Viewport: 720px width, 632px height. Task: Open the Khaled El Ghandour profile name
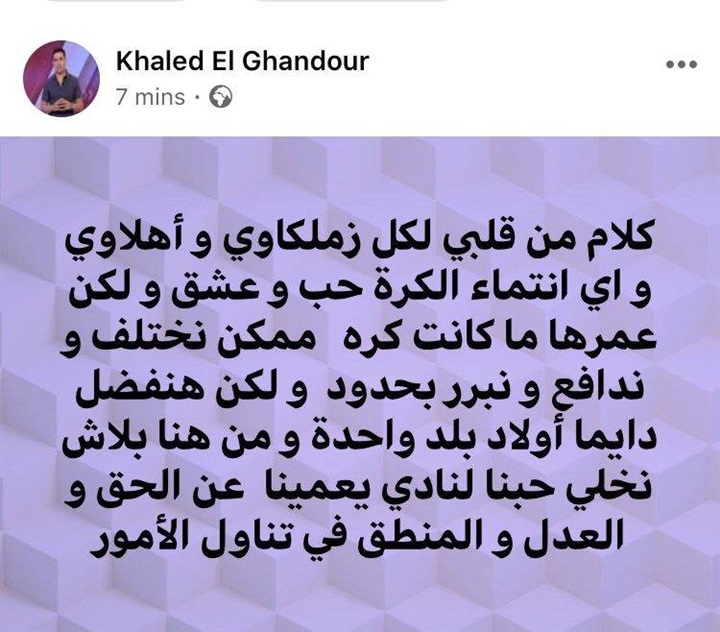(243, 61)
